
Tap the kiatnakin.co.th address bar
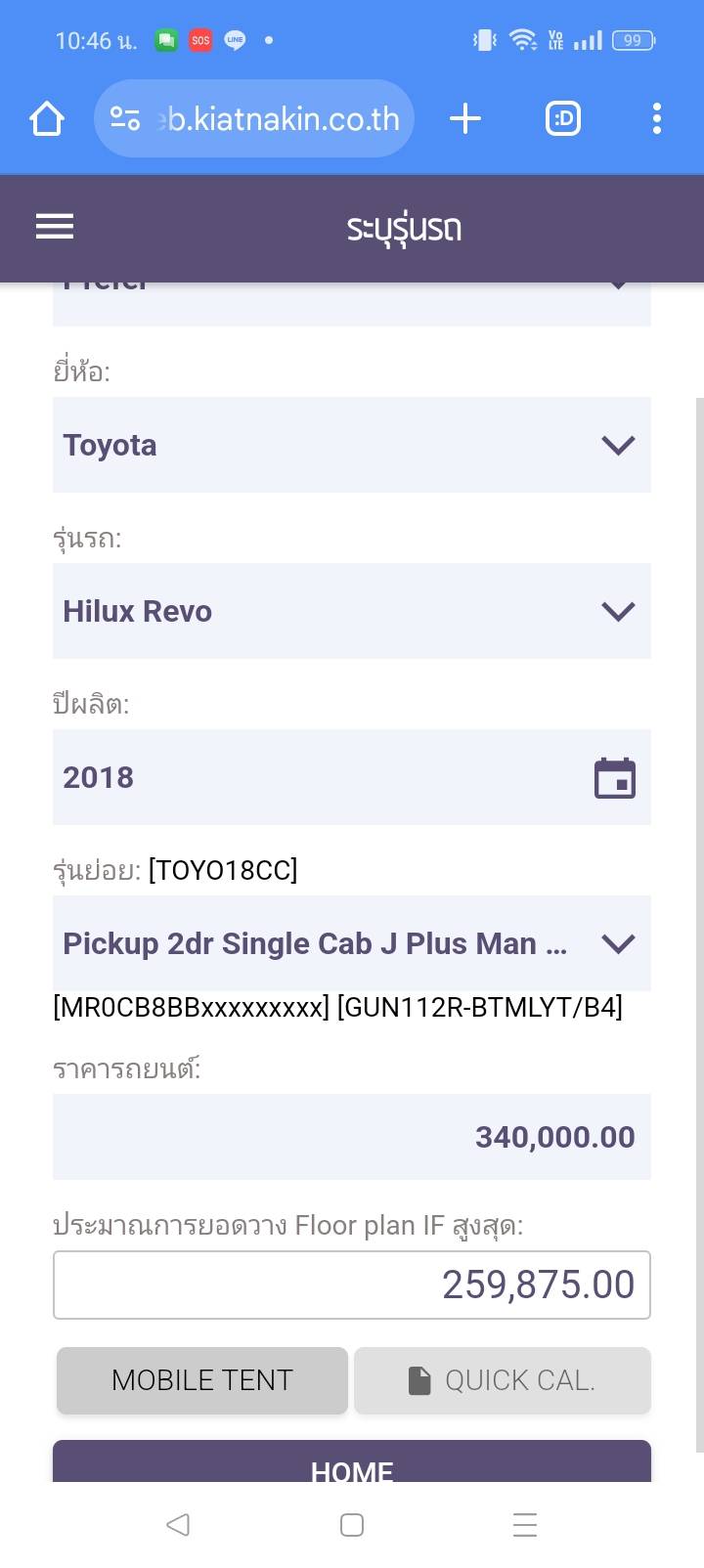coord(256,119)
